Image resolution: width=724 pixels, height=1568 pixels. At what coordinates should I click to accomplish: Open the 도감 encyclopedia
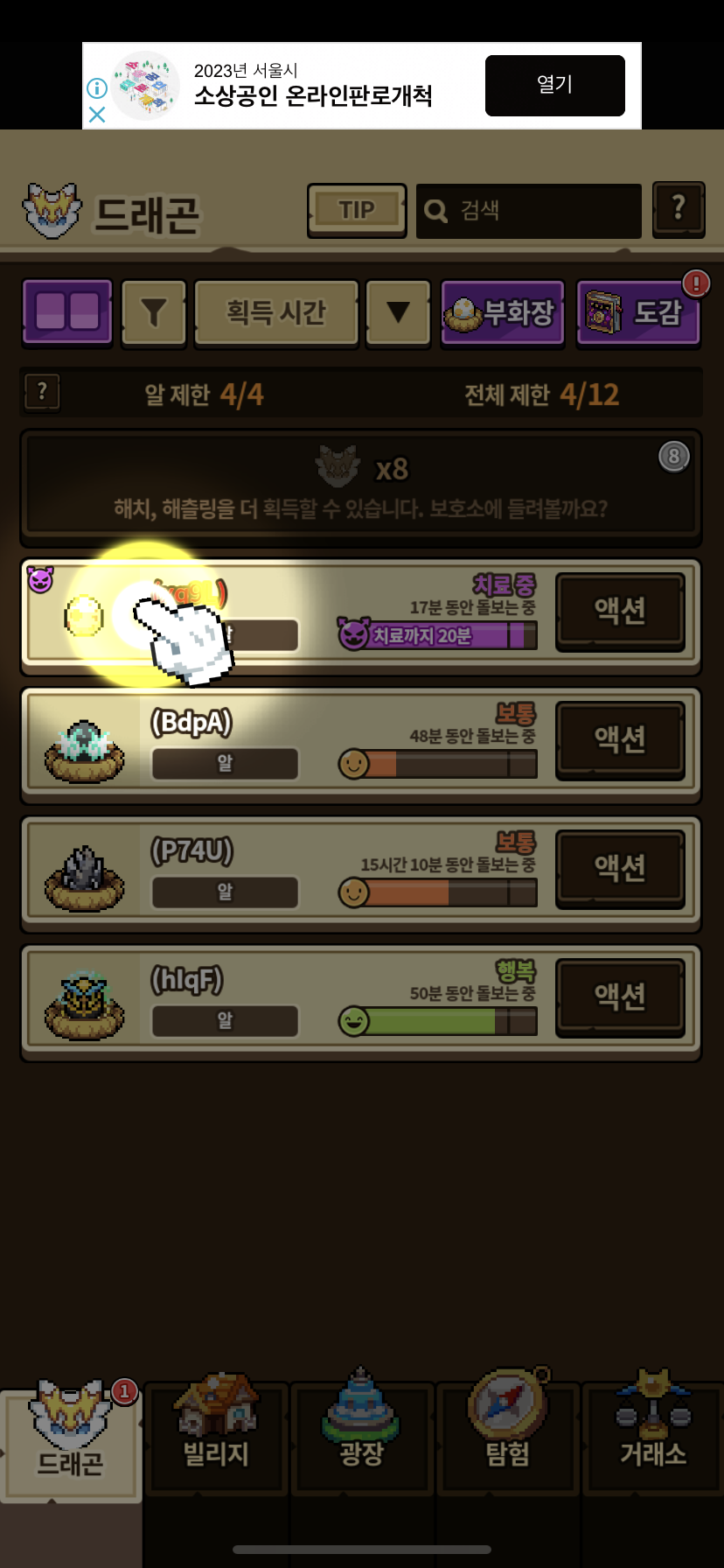click(637, 312)
